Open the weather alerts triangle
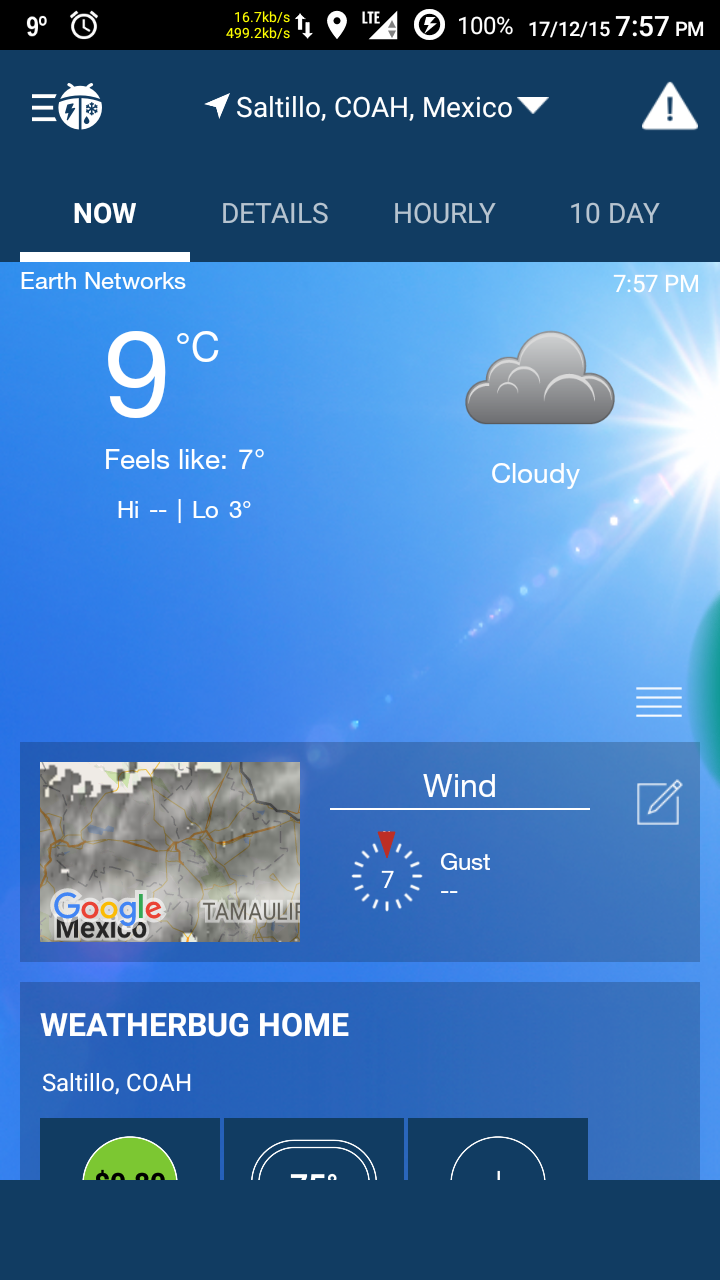Screen dimensions: 720x1280 point(669,107)
